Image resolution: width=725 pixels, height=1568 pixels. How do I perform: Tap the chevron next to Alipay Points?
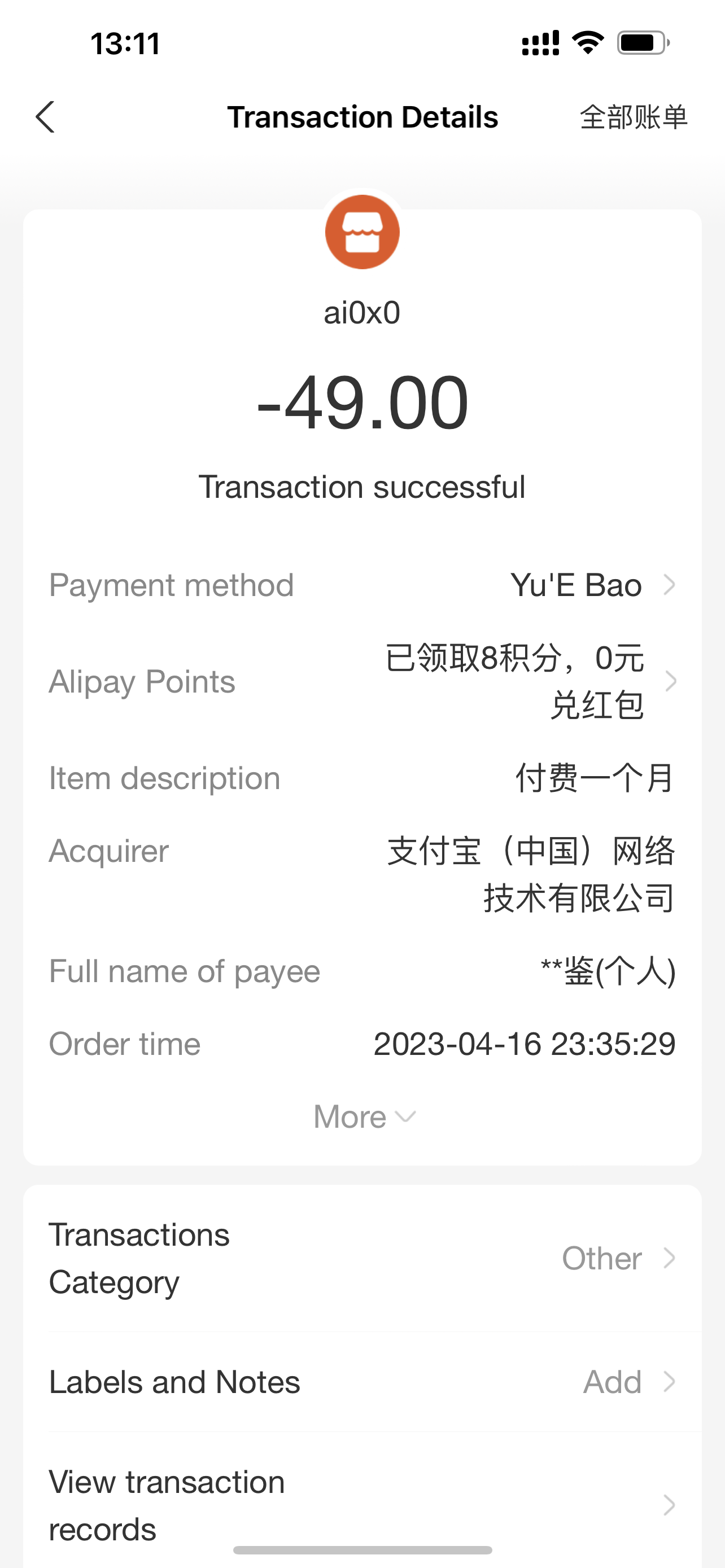670,682
